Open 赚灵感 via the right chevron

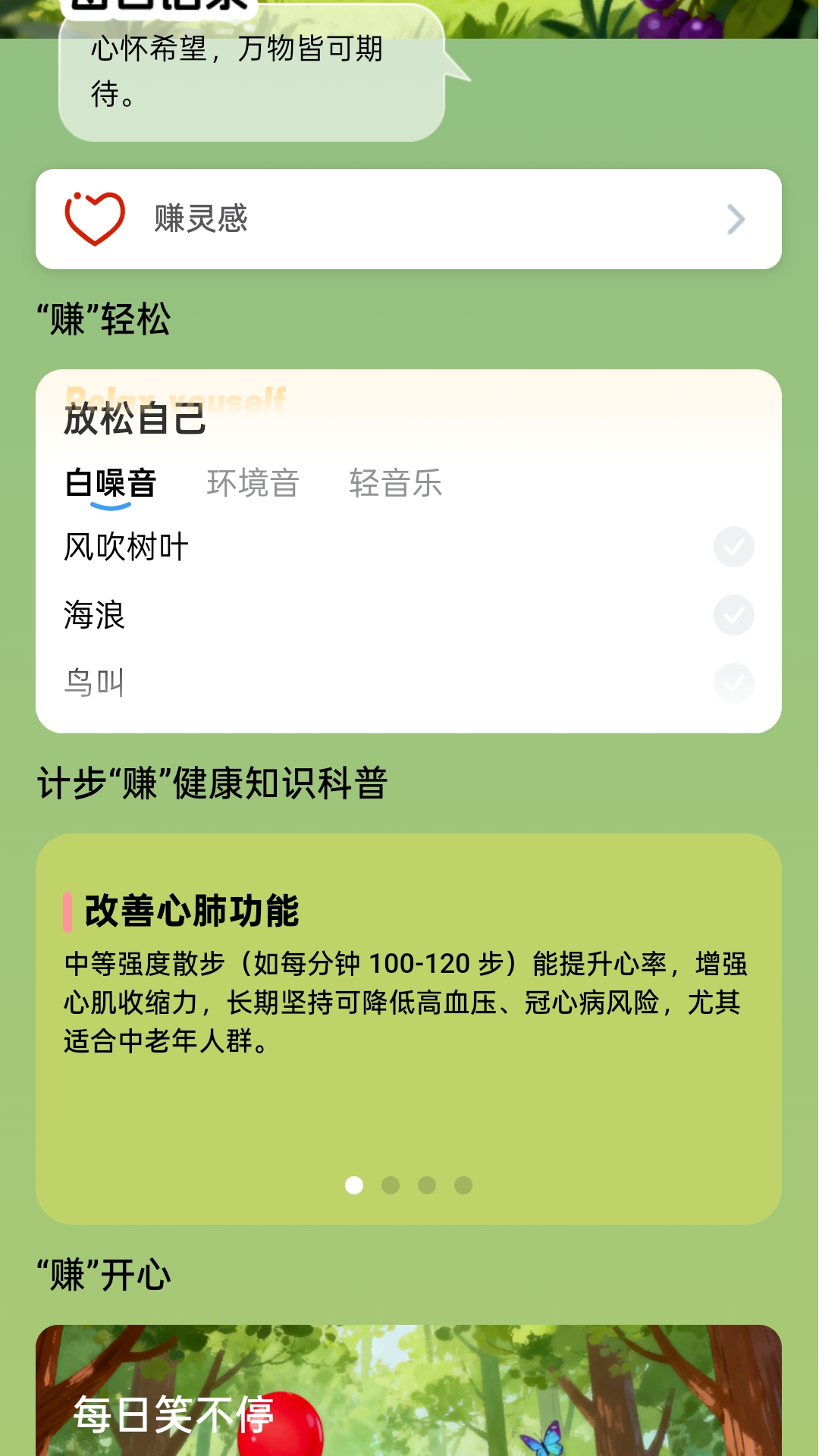tap(734, 220)
